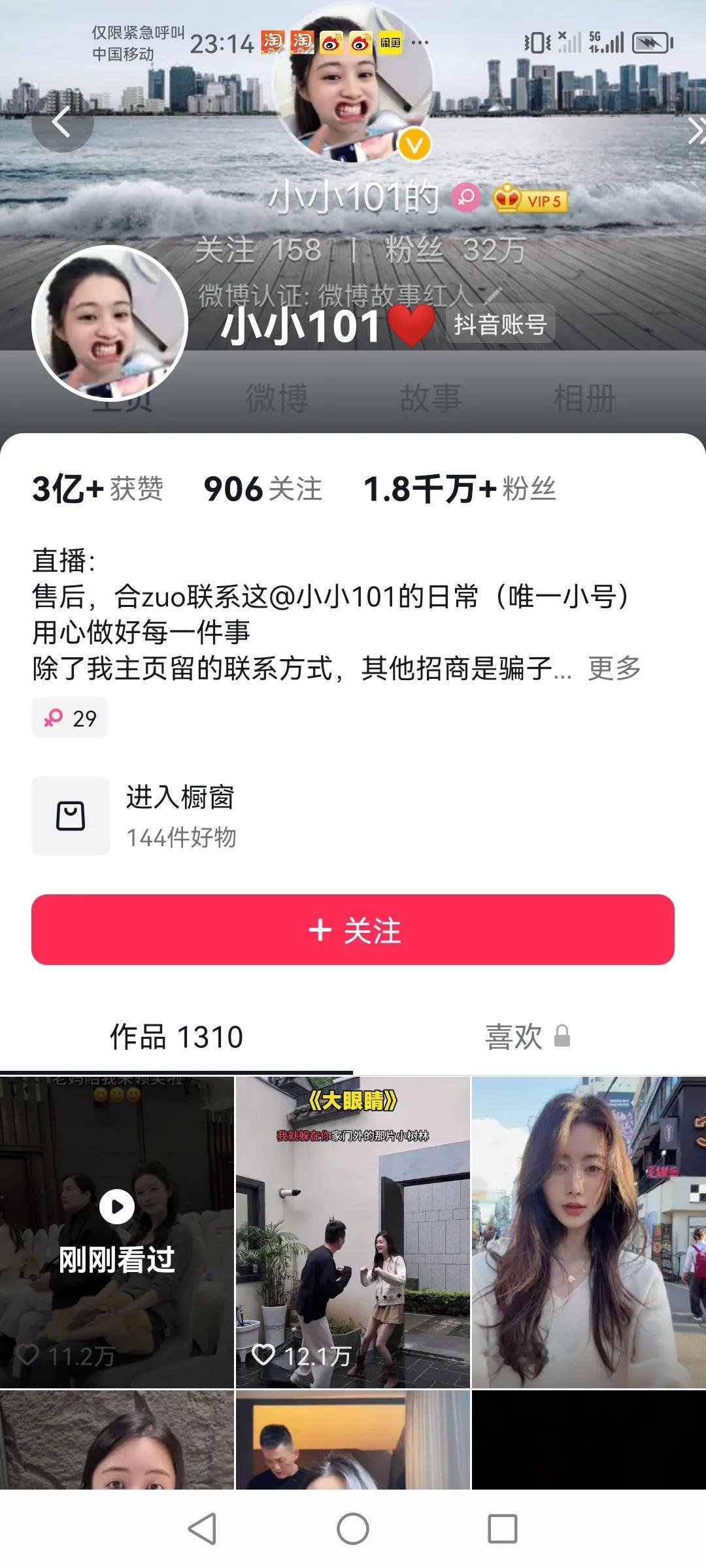The height and width of the screenshot is (1568, 706).
Task: Expand the bio by tapping 更多
Action: (613, 669)
